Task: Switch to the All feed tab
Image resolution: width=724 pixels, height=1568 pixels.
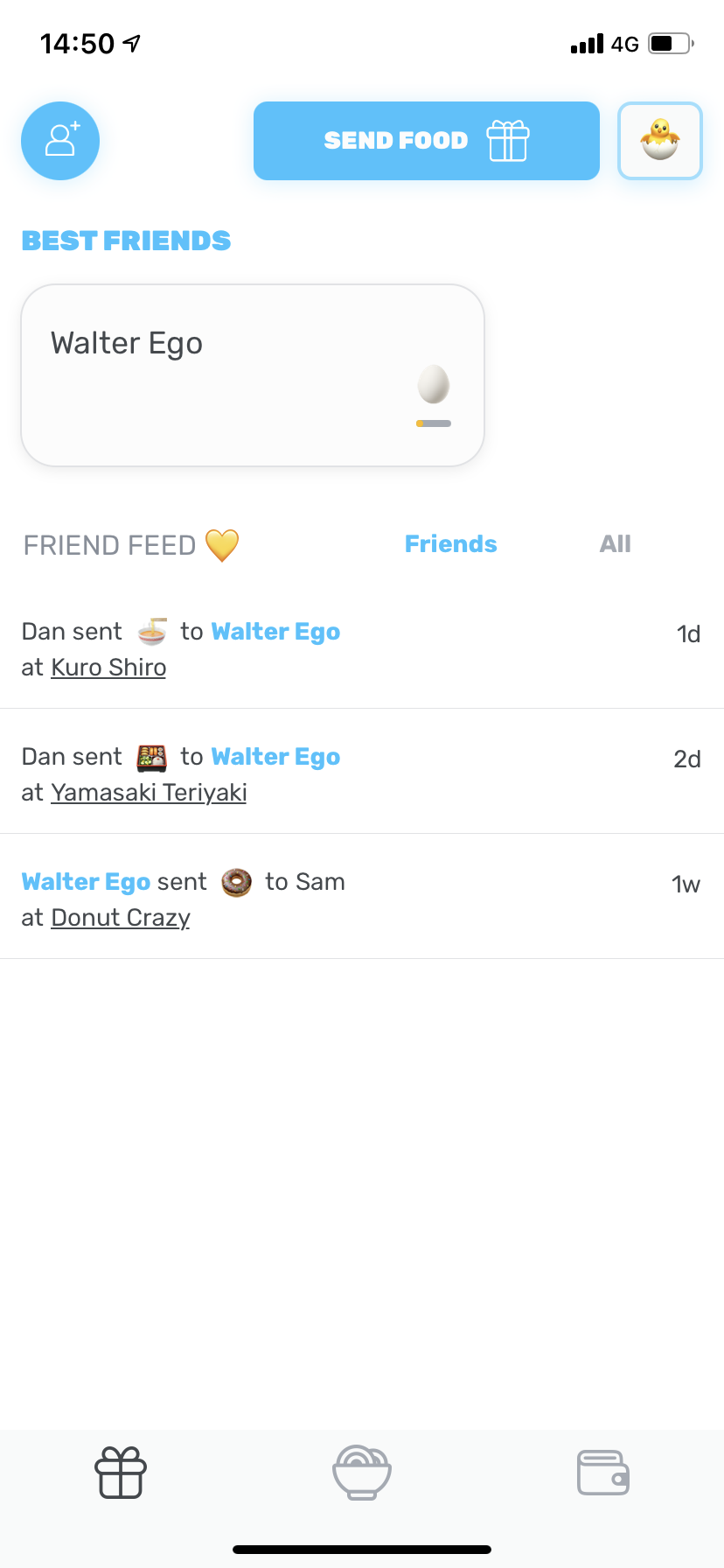Action: click(615, 544)
